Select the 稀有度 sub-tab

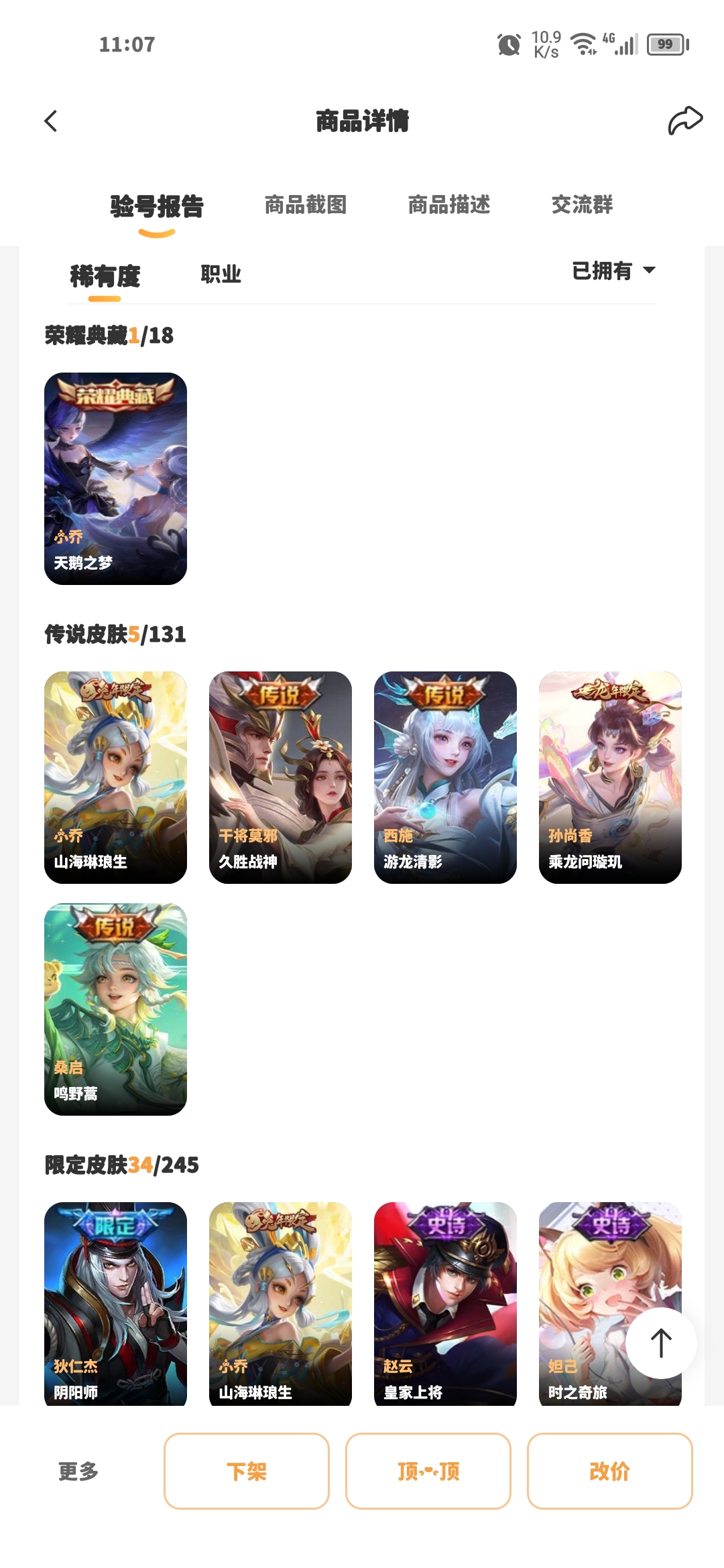coord(105,275)
